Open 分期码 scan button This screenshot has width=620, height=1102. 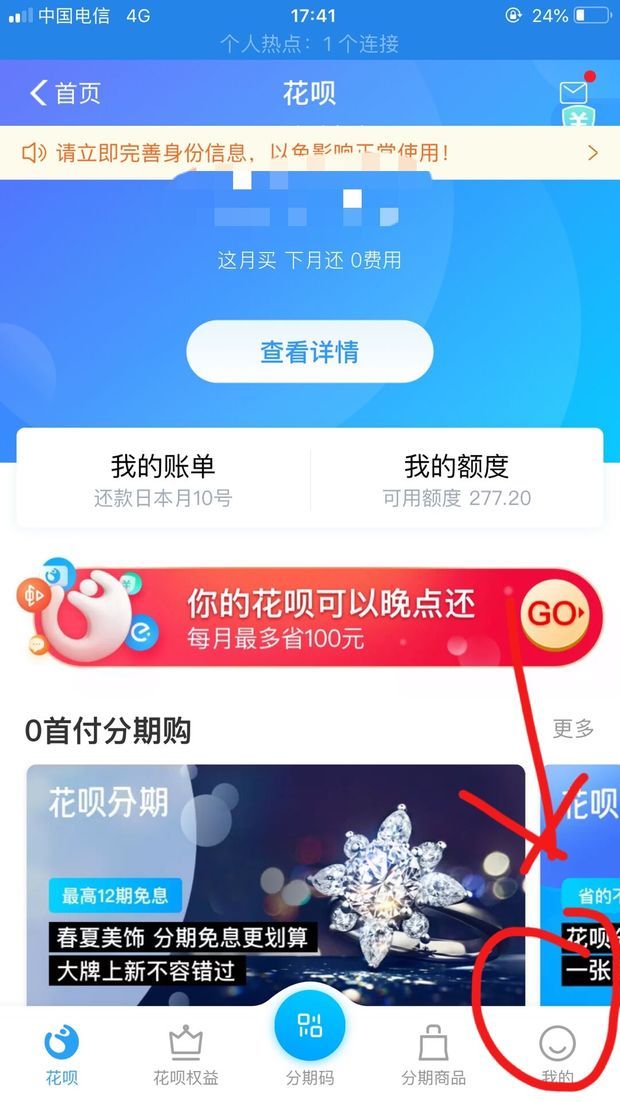(309, 1030)
